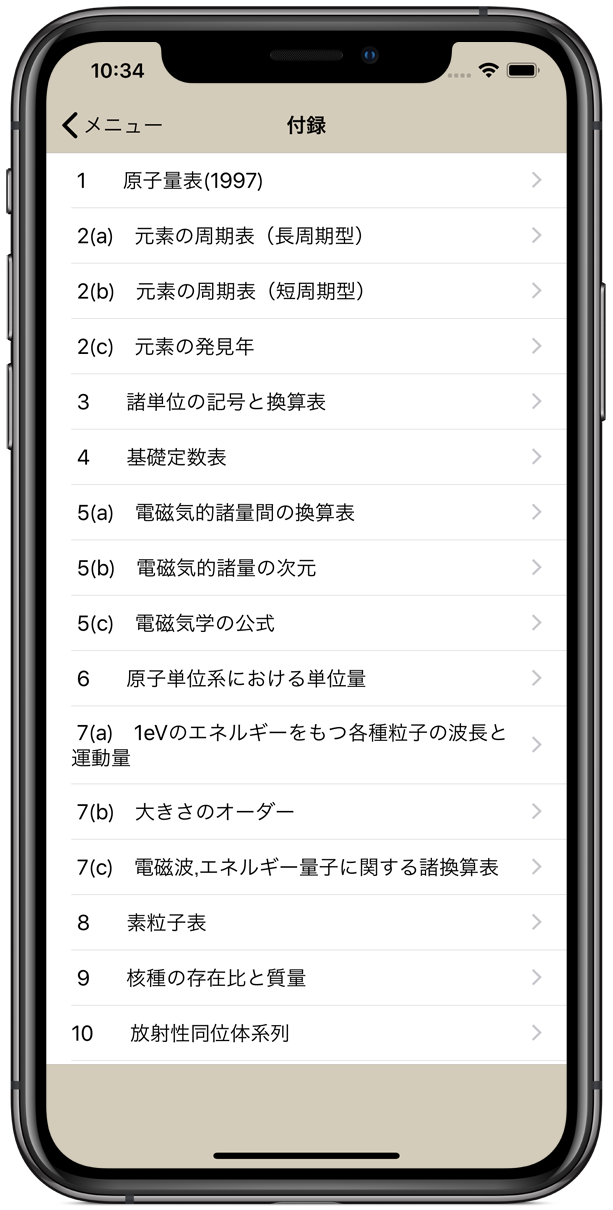Open 原子量表(1997) row

[x=306, y=181]
